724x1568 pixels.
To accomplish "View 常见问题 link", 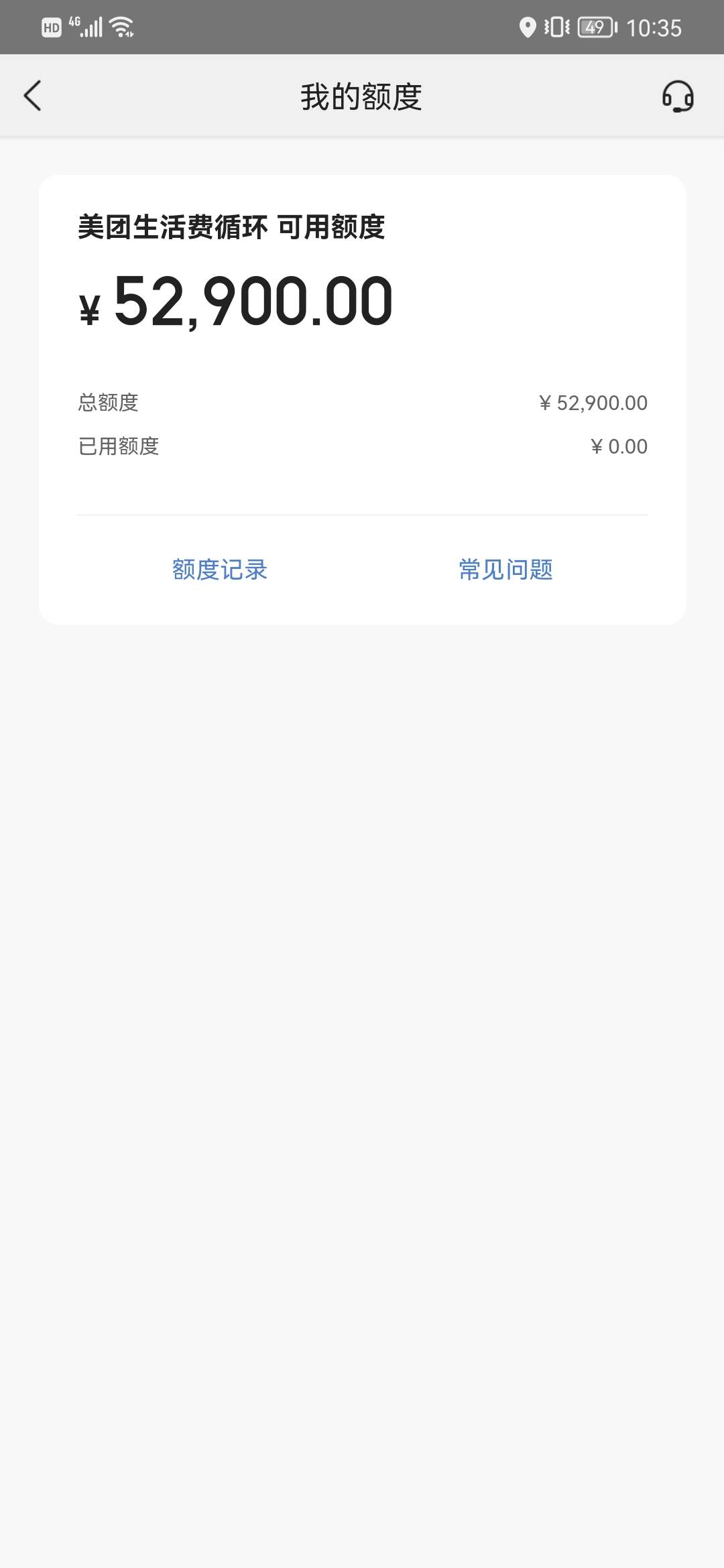I will 506,570.
